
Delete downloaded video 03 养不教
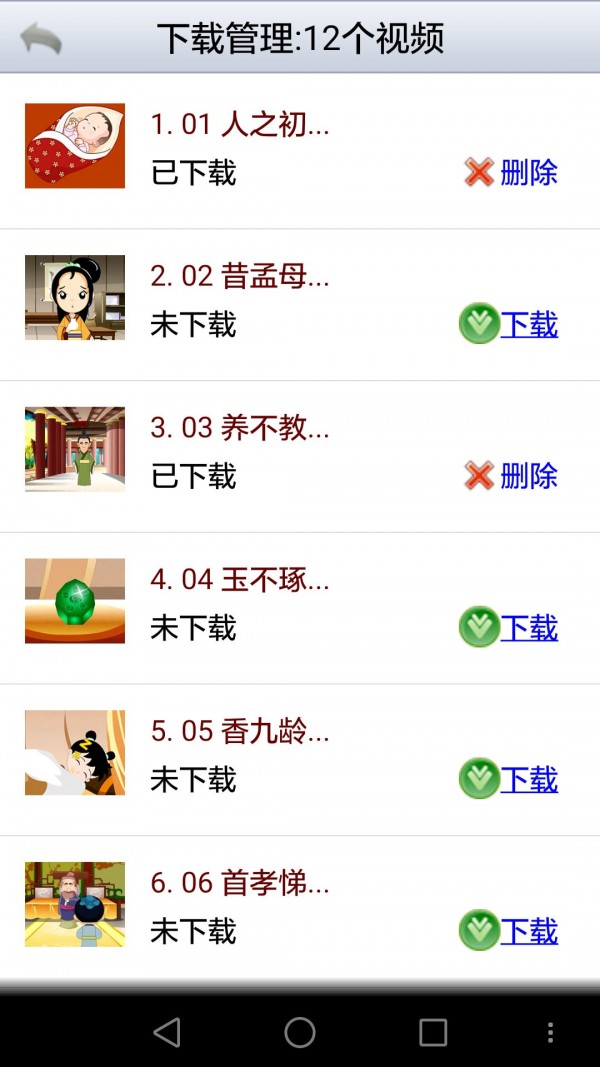tap(512, 476)
